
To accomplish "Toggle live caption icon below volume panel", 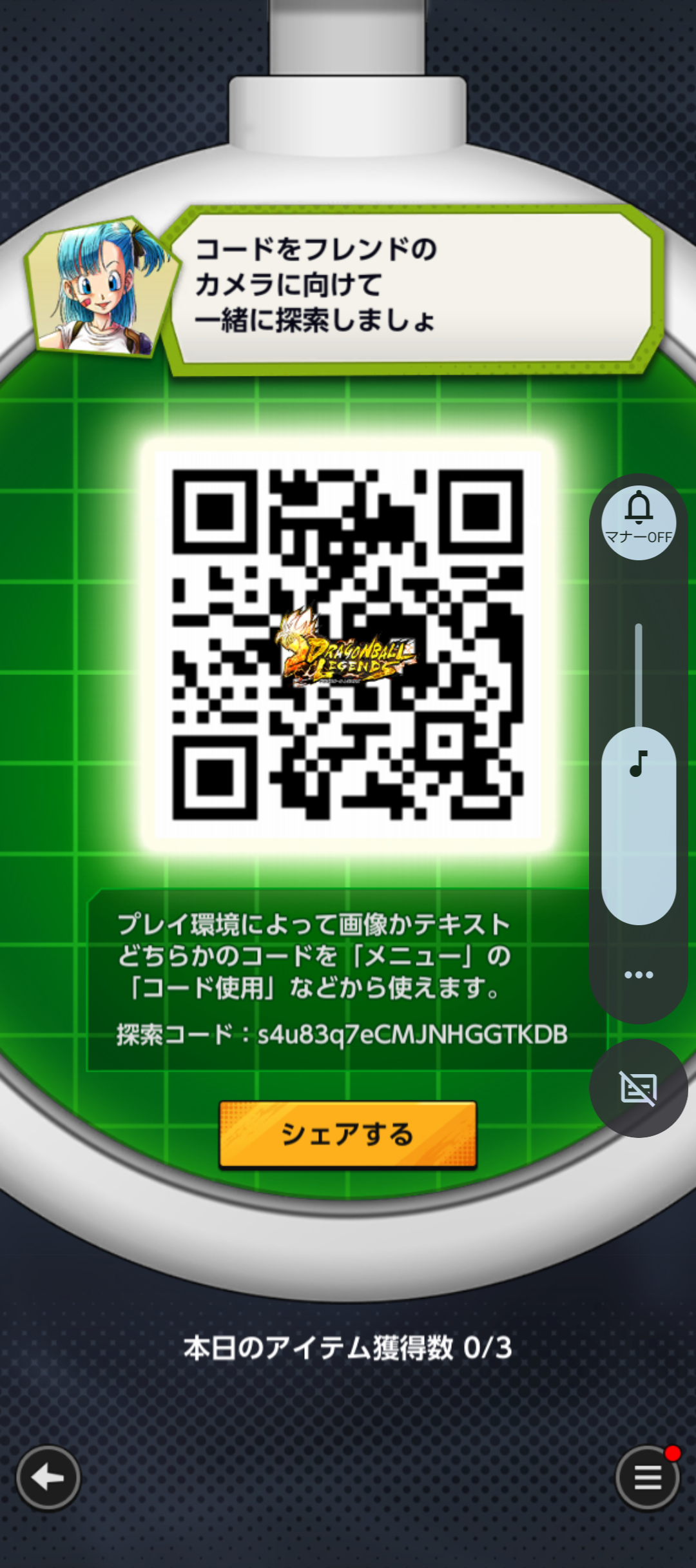I will click(639, 1088).
